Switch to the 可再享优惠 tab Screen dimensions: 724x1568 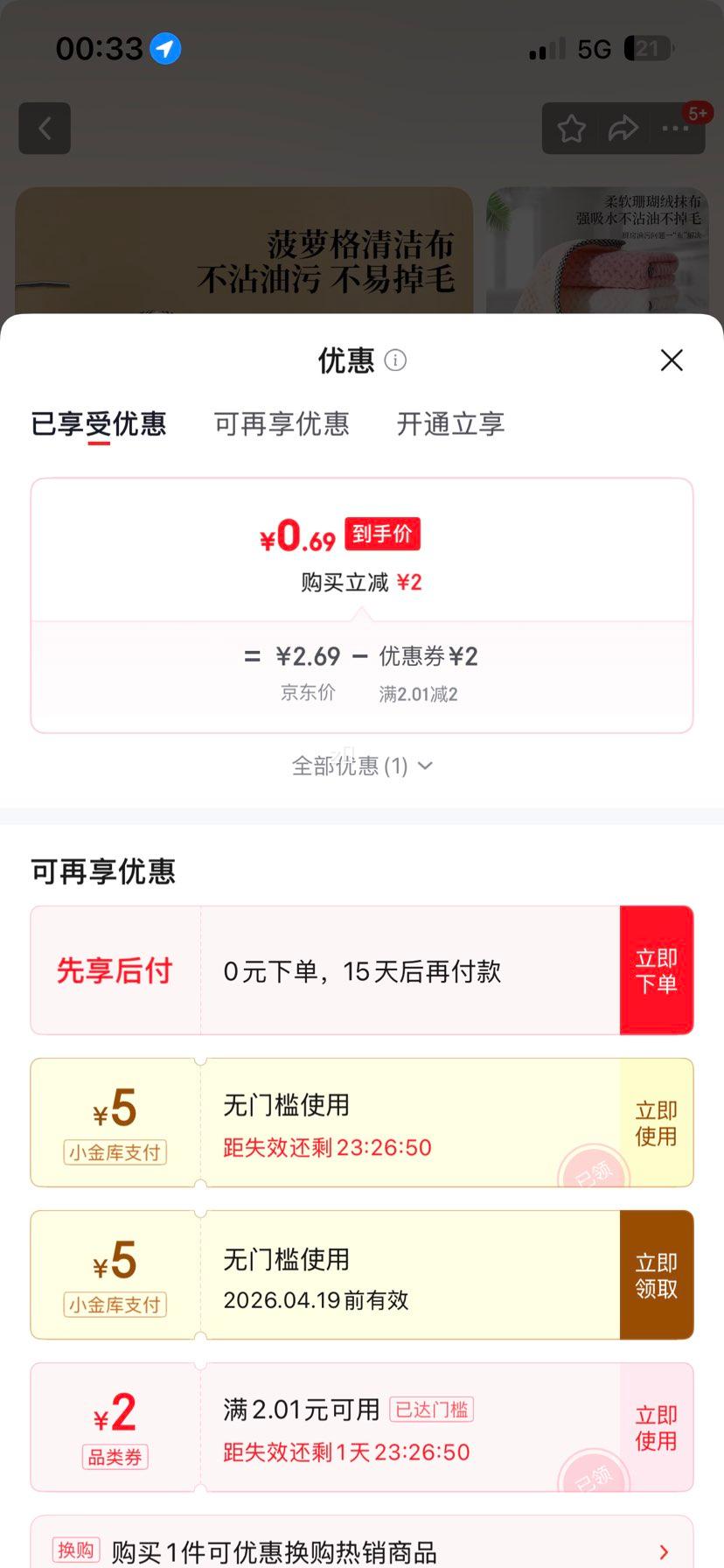282,424
